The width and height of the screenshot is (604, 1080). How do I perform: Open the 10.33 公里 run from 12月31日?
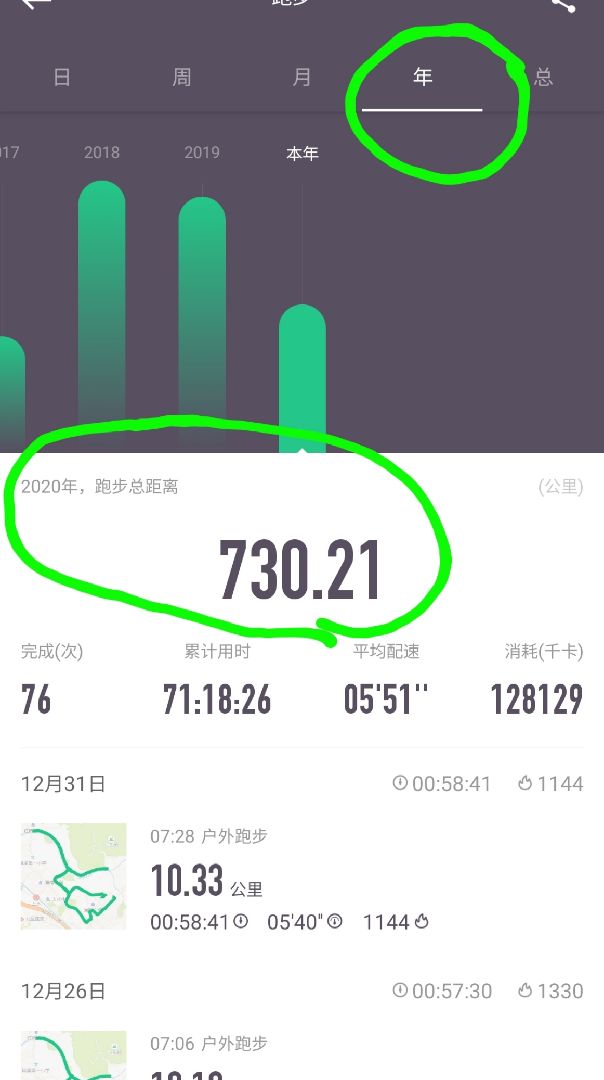tap(302, 877)
